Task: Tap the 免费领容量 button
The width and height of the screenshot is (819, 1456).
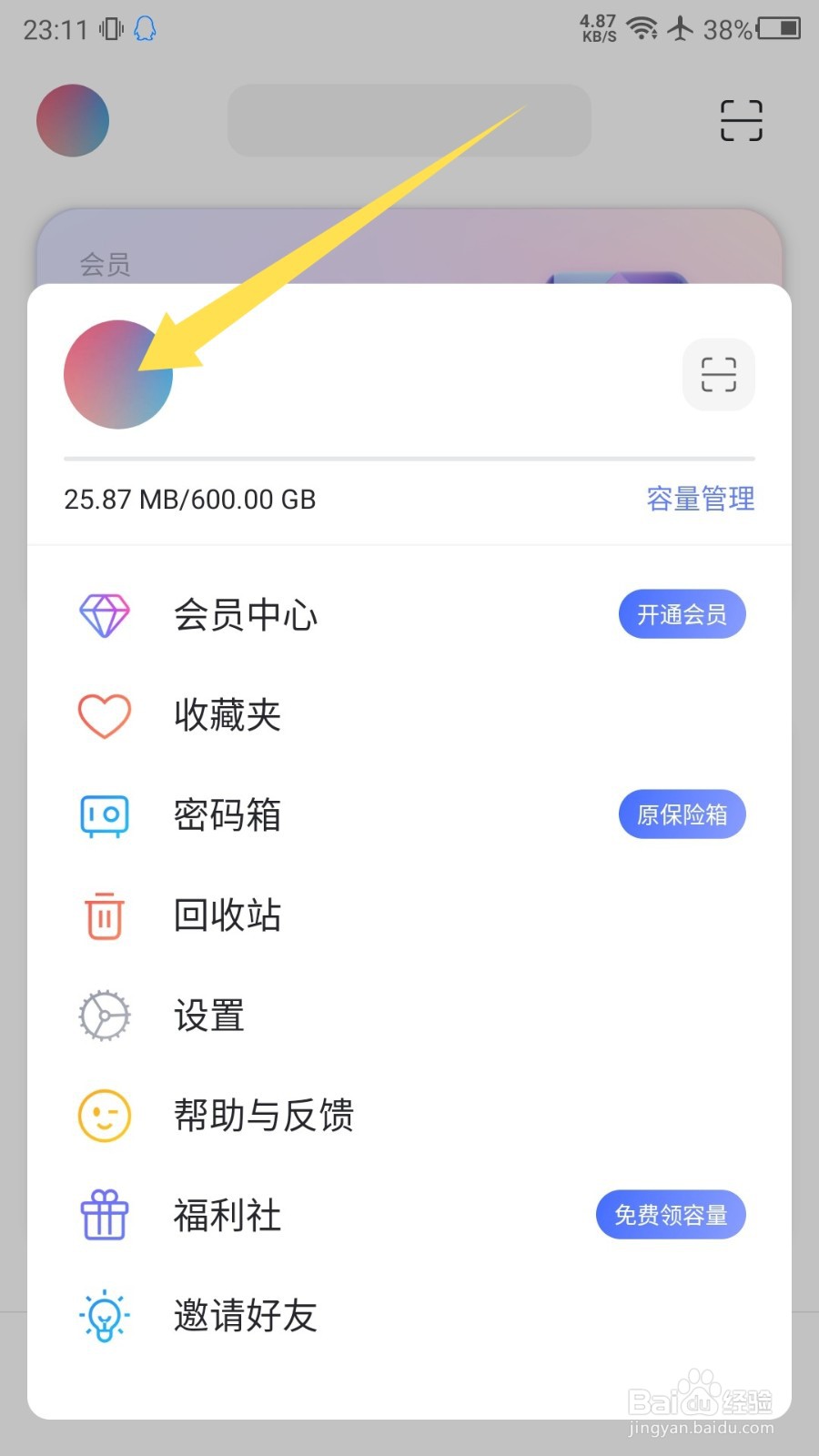Action: pyautogui.click(x=671, y=1215)
